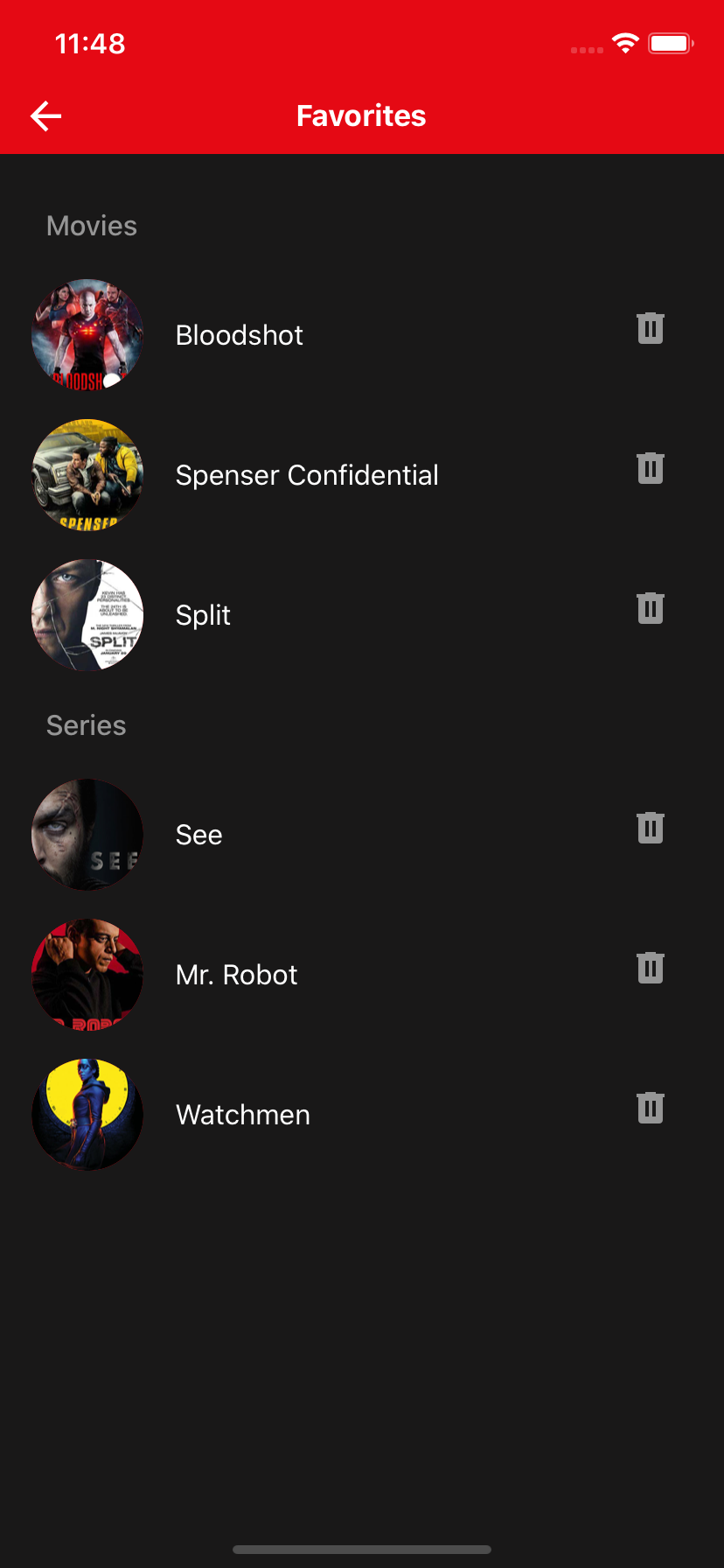Tap the trash icon next to Split

[651, 608]
